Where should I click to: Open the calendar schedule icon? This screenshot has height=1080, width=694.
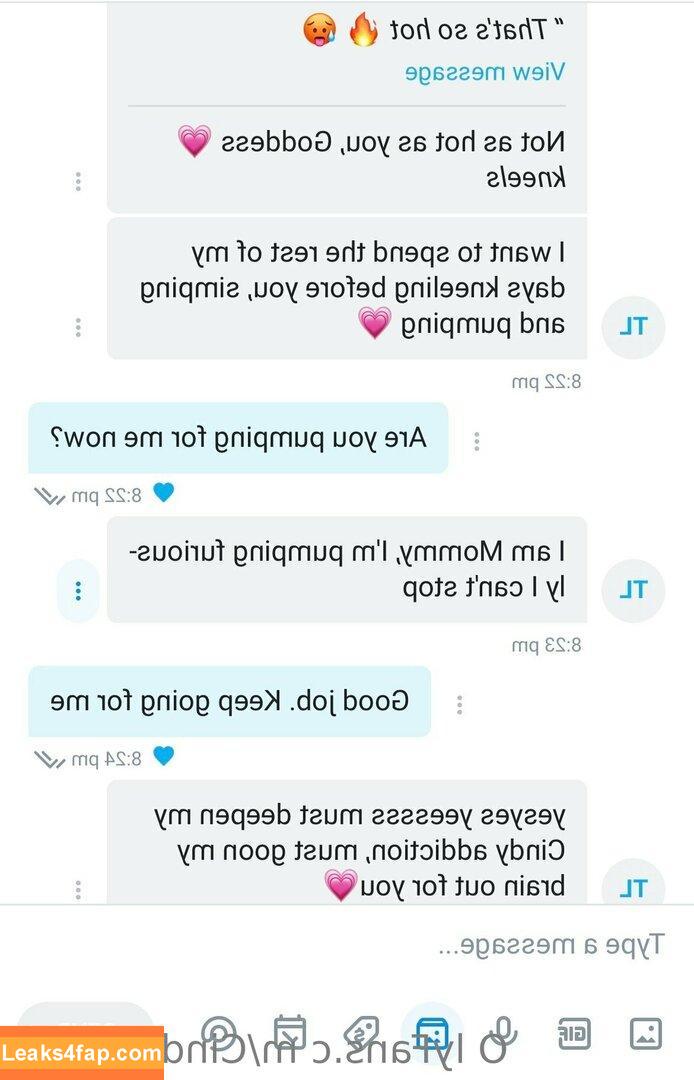click(x=290, y=1032)
